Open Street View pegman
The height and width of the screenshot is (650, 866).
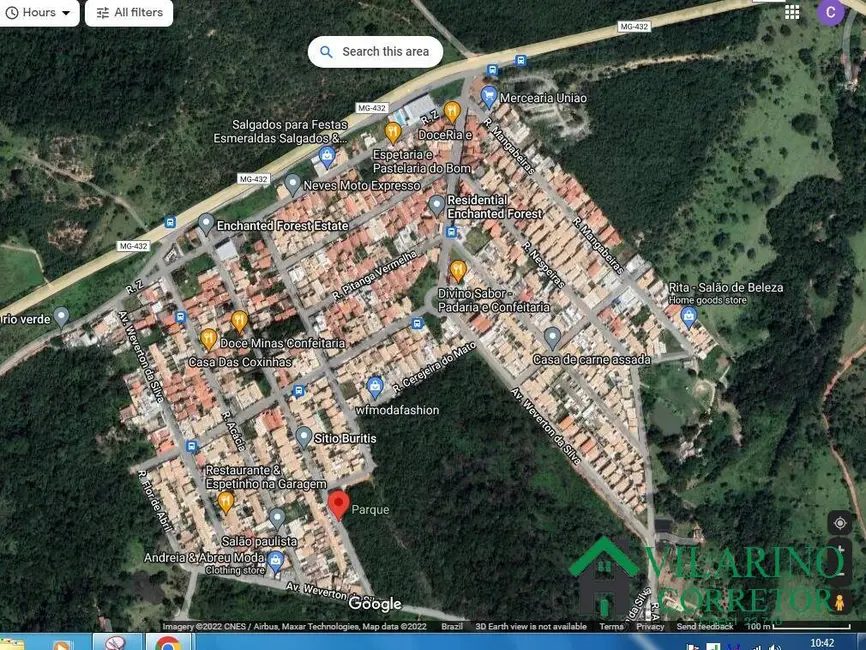point(839,602)
